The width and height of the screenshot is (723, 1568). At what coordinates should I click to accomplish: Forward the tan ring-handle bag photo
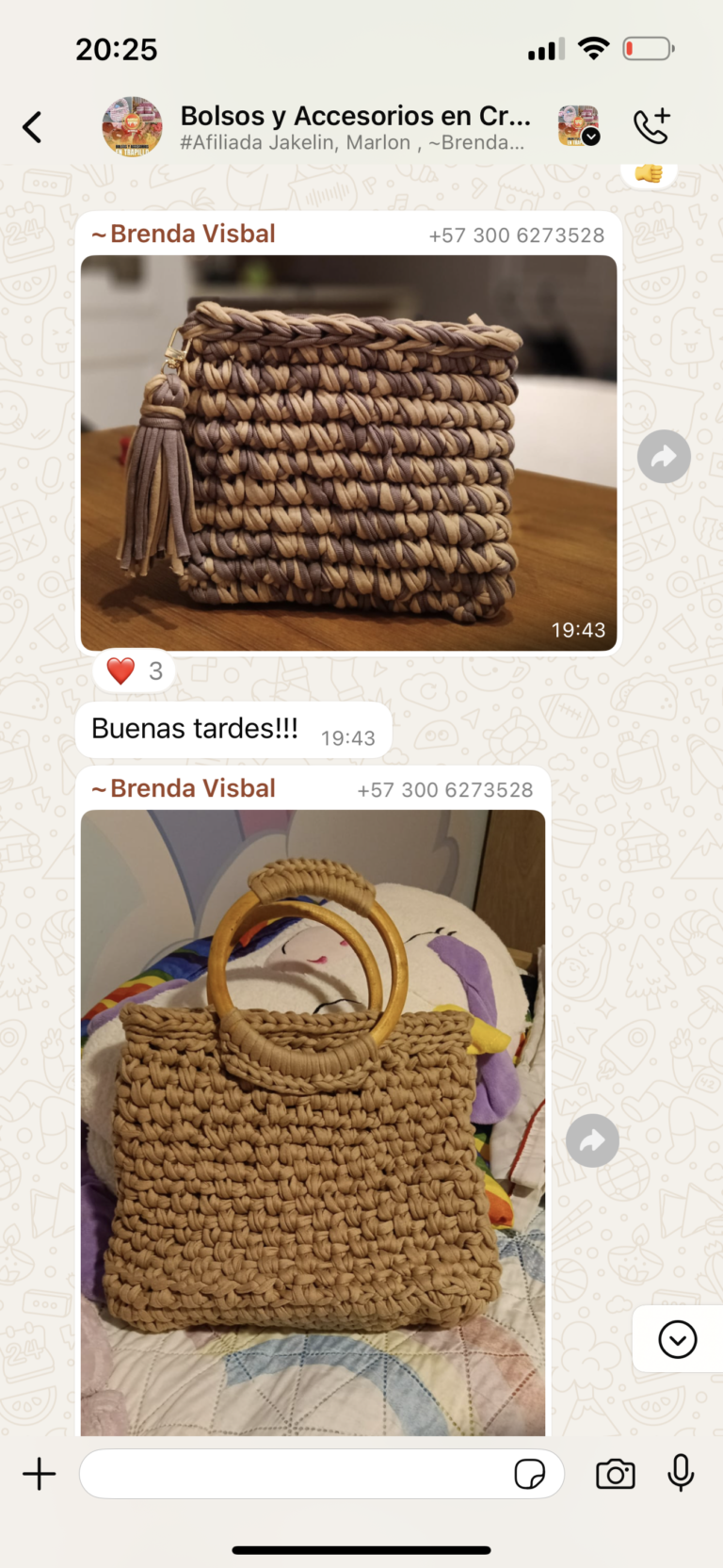click(592, 1141)
